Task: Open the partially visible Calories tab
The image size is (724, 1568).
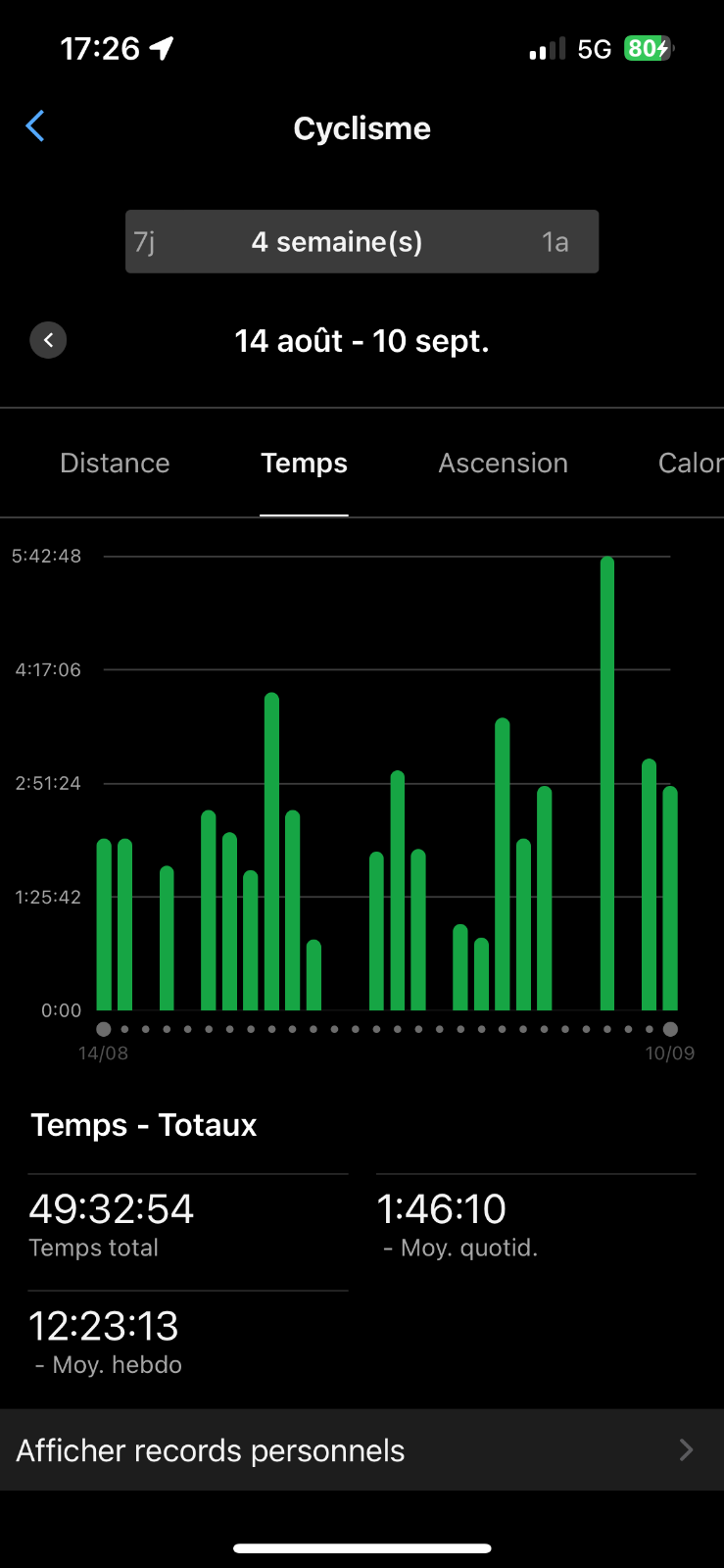Action: point(691,463)
